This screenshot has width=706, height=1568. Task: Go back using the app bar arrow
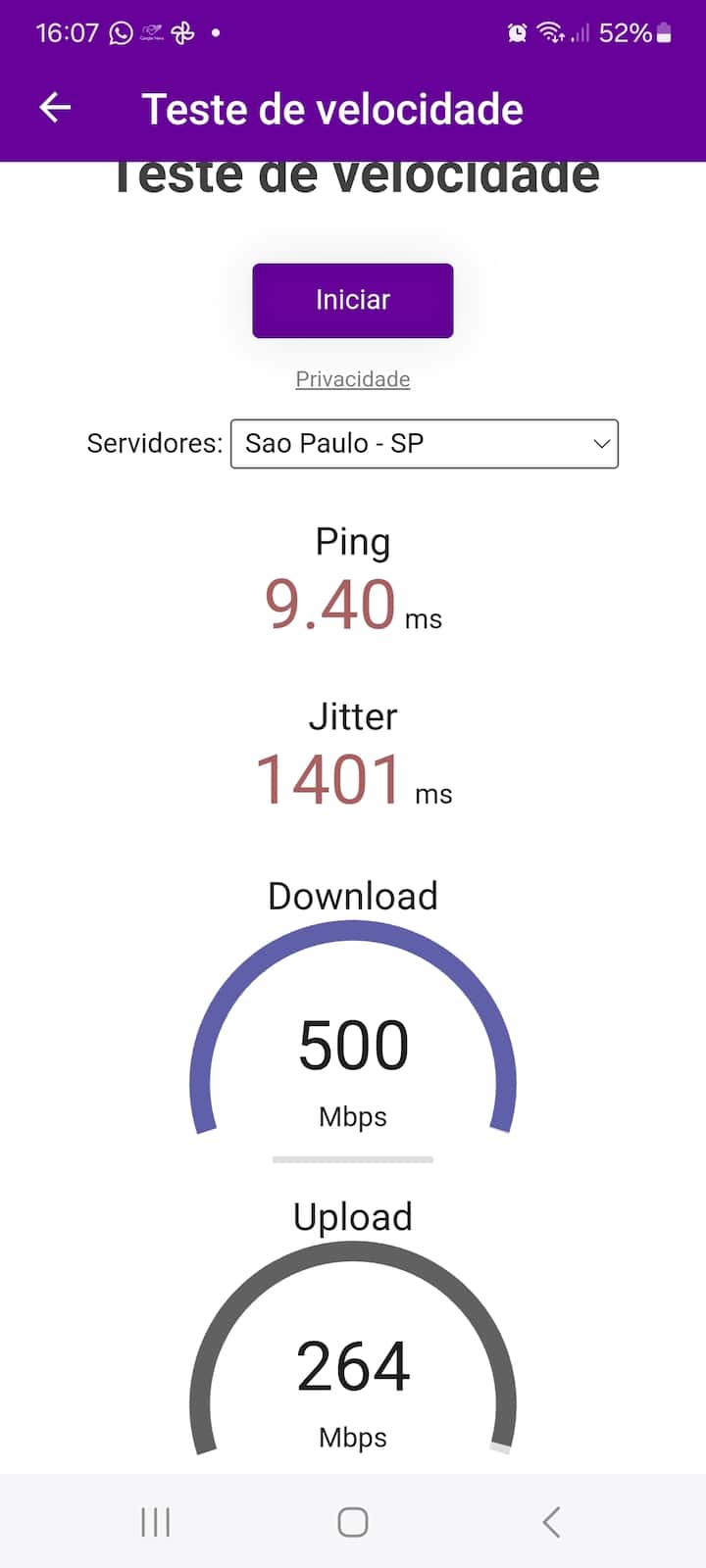point(55,108)
